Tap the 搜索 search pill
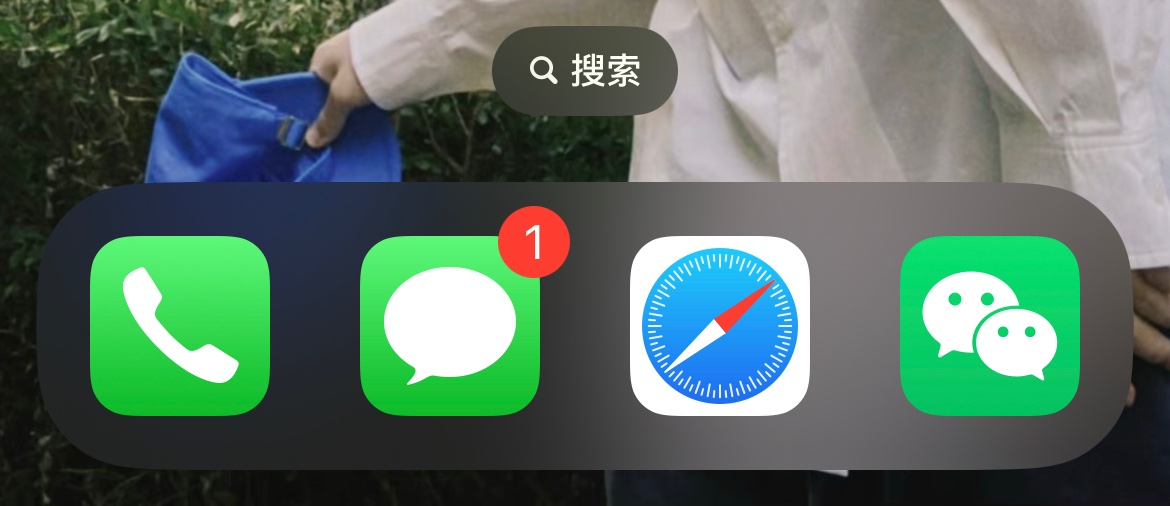 585,71
